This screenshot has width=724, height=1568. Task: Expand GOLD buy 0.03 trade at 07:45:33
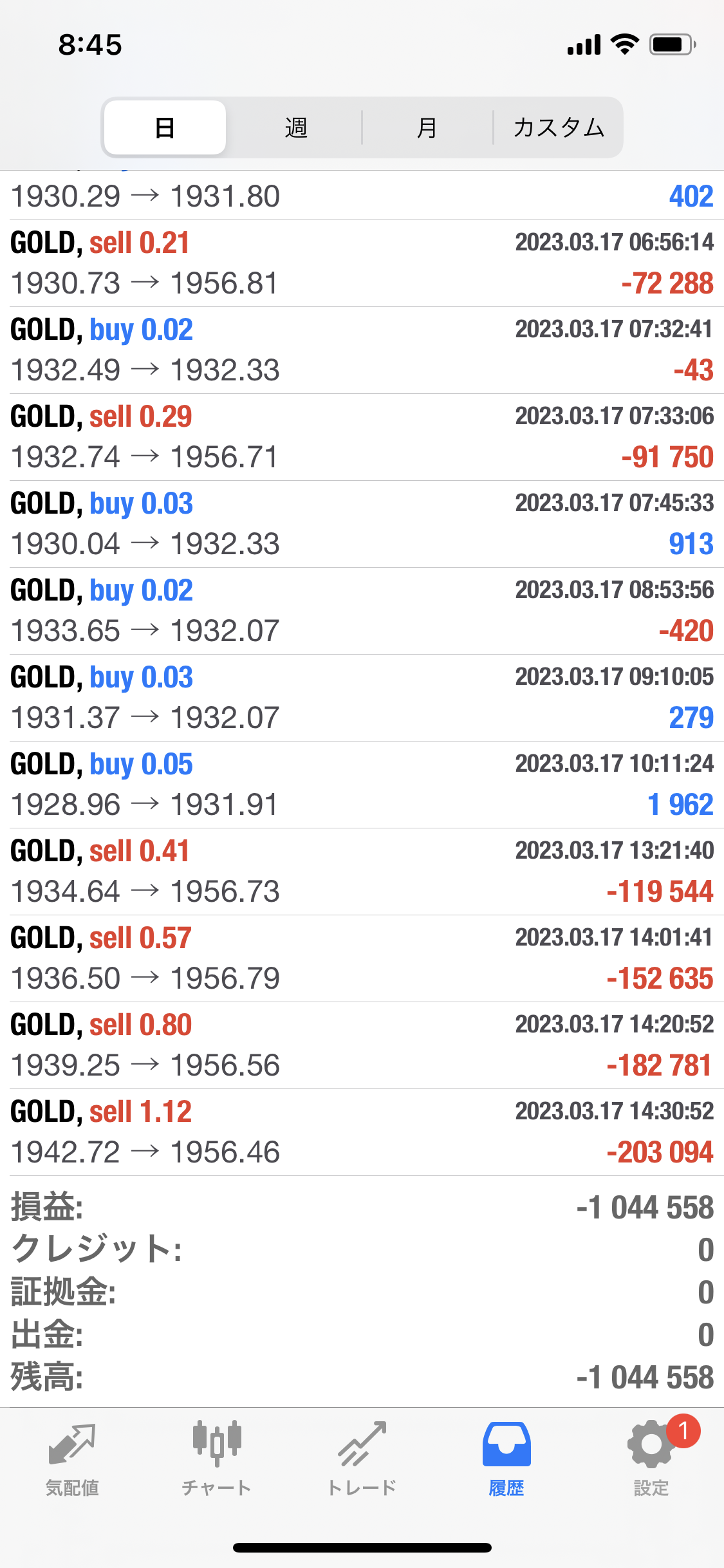[x=362, y=524]
